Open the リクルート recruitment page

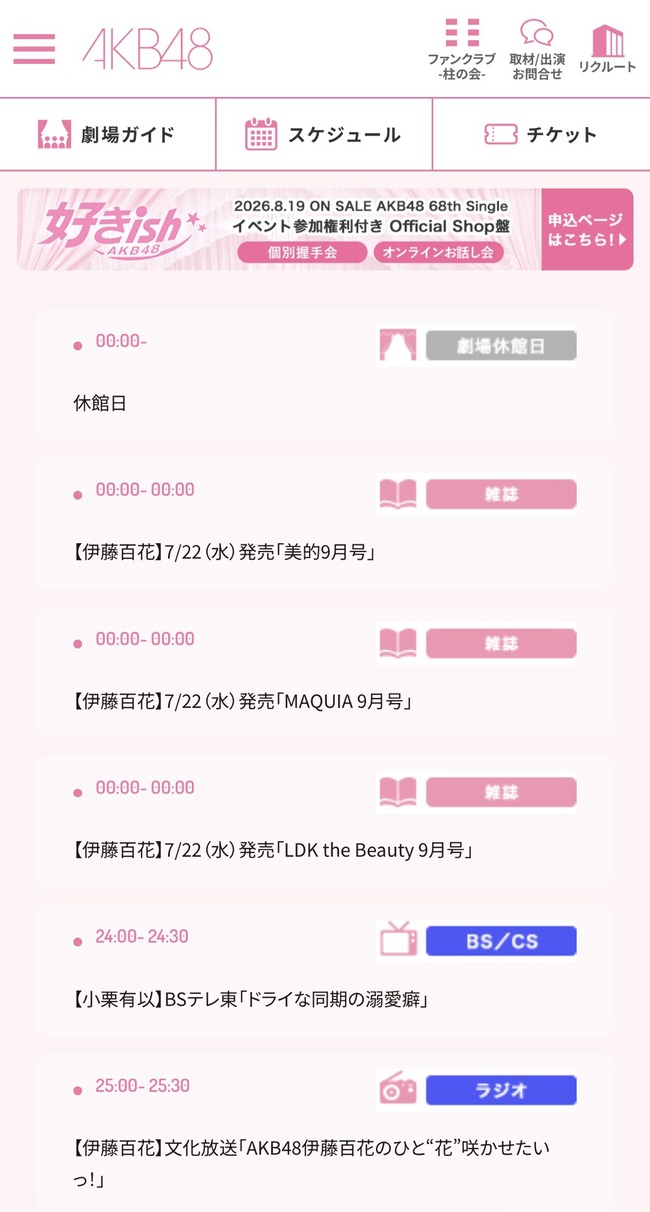607,48
